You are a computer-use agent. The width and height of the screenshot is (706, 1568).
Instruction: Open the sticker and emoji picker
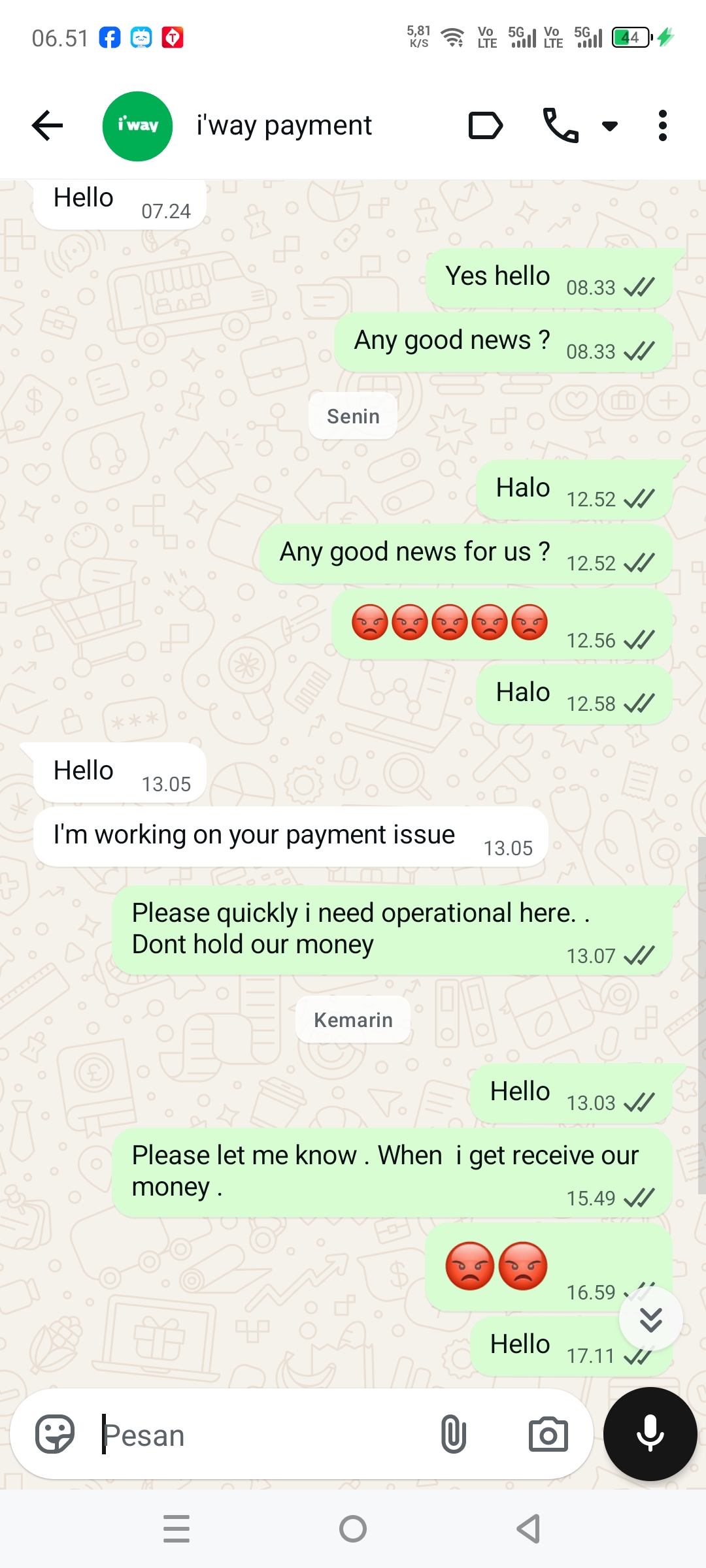click(x=55, y=1434)
